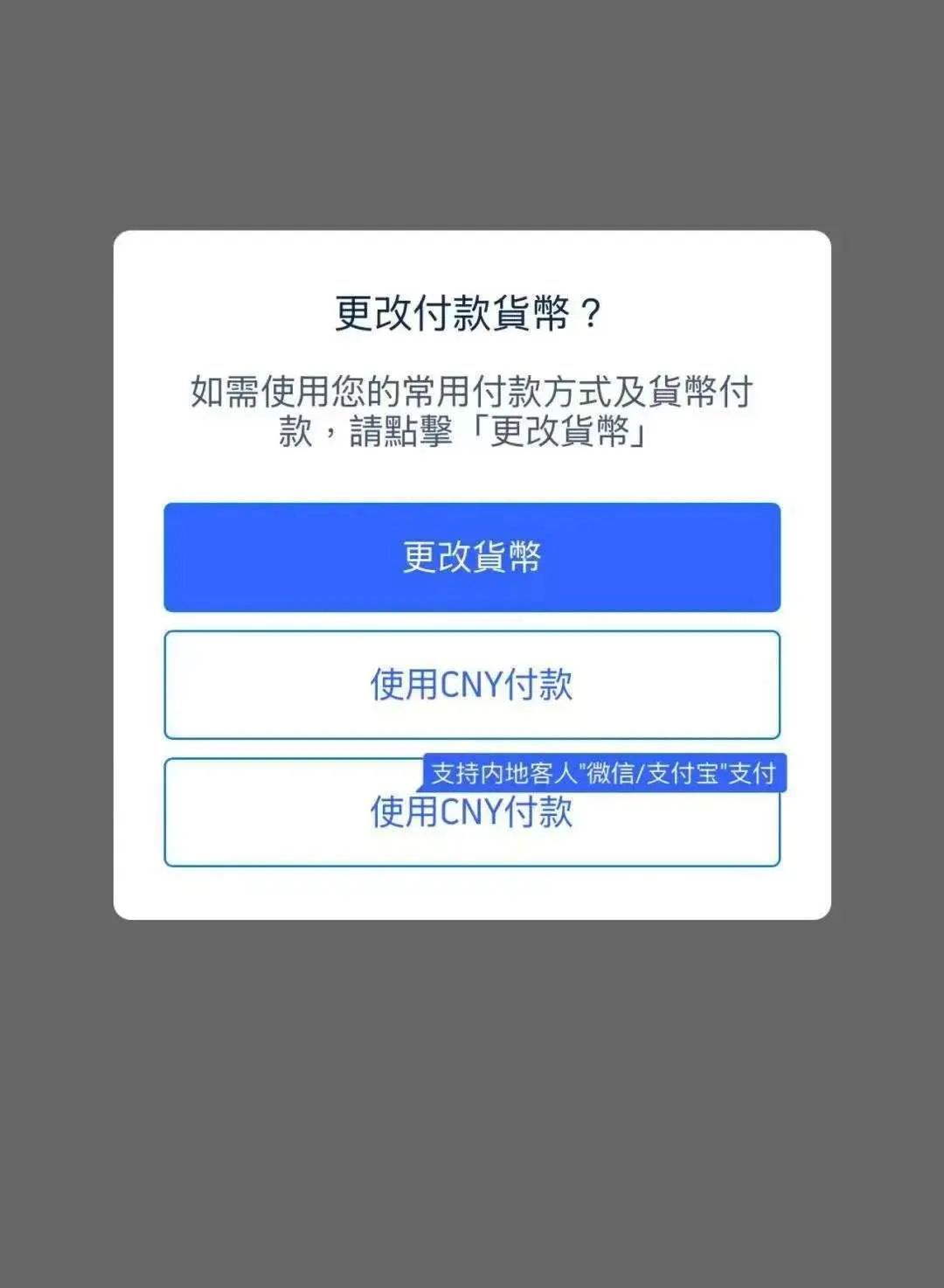The height and width of the screenshot is (1288, 944).
Task: Tap the outlined CNY payment button above the badge
Action: 471,684
